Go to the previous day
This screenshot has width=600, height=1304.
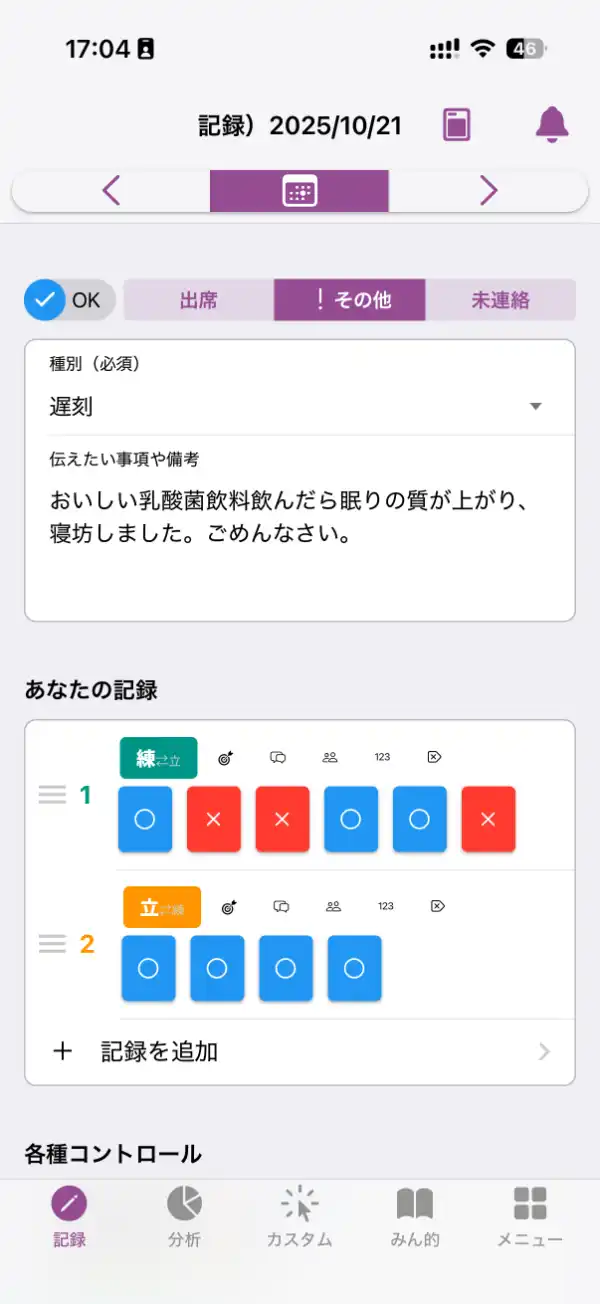point(111,190)
